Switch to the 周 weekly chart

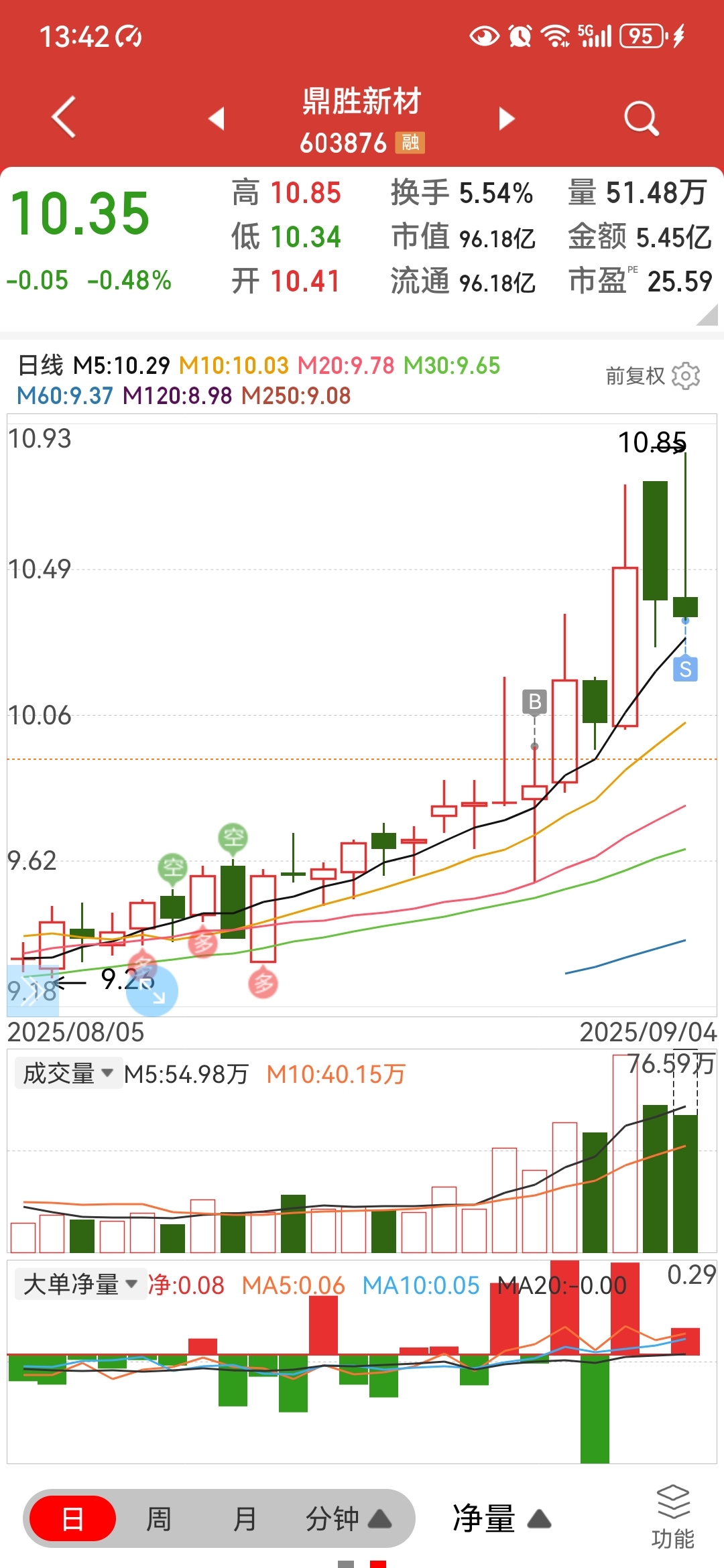[x=159, y=1518]
